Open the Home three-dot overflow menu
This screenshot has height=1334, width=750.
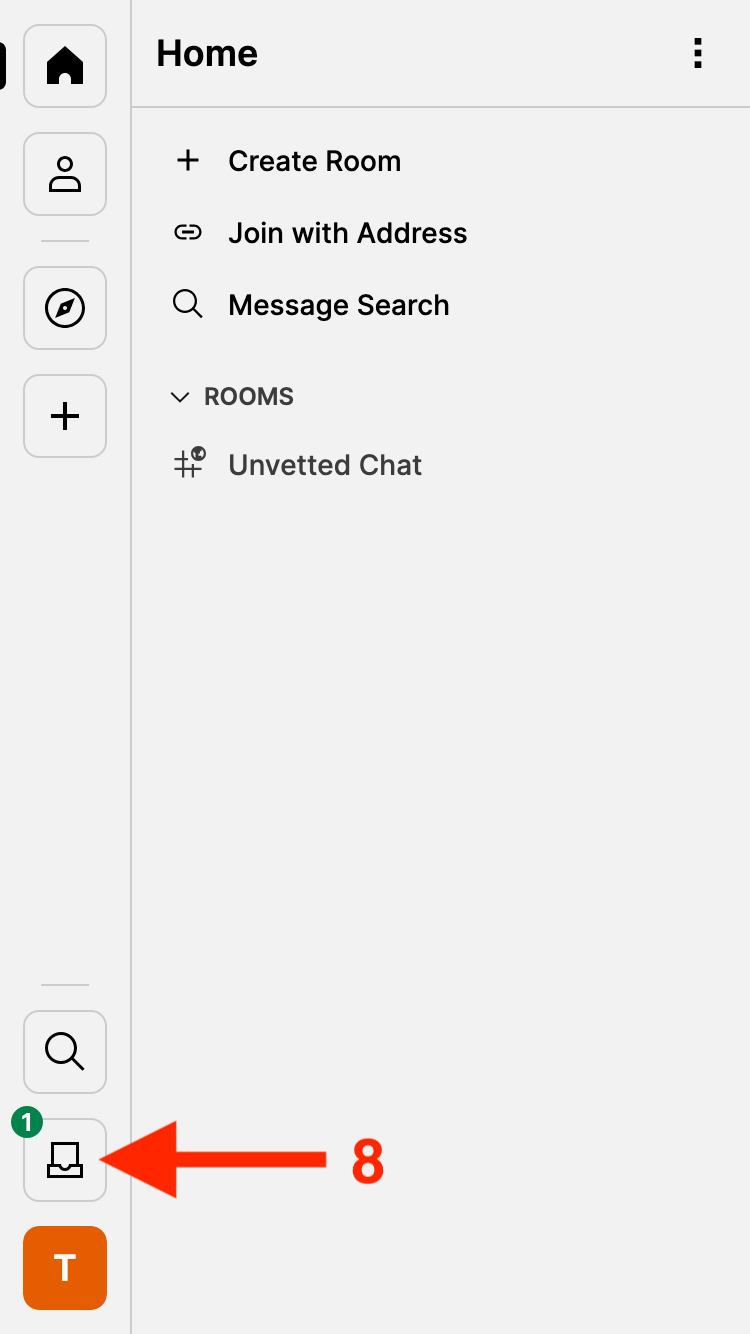tap(698, 54)
